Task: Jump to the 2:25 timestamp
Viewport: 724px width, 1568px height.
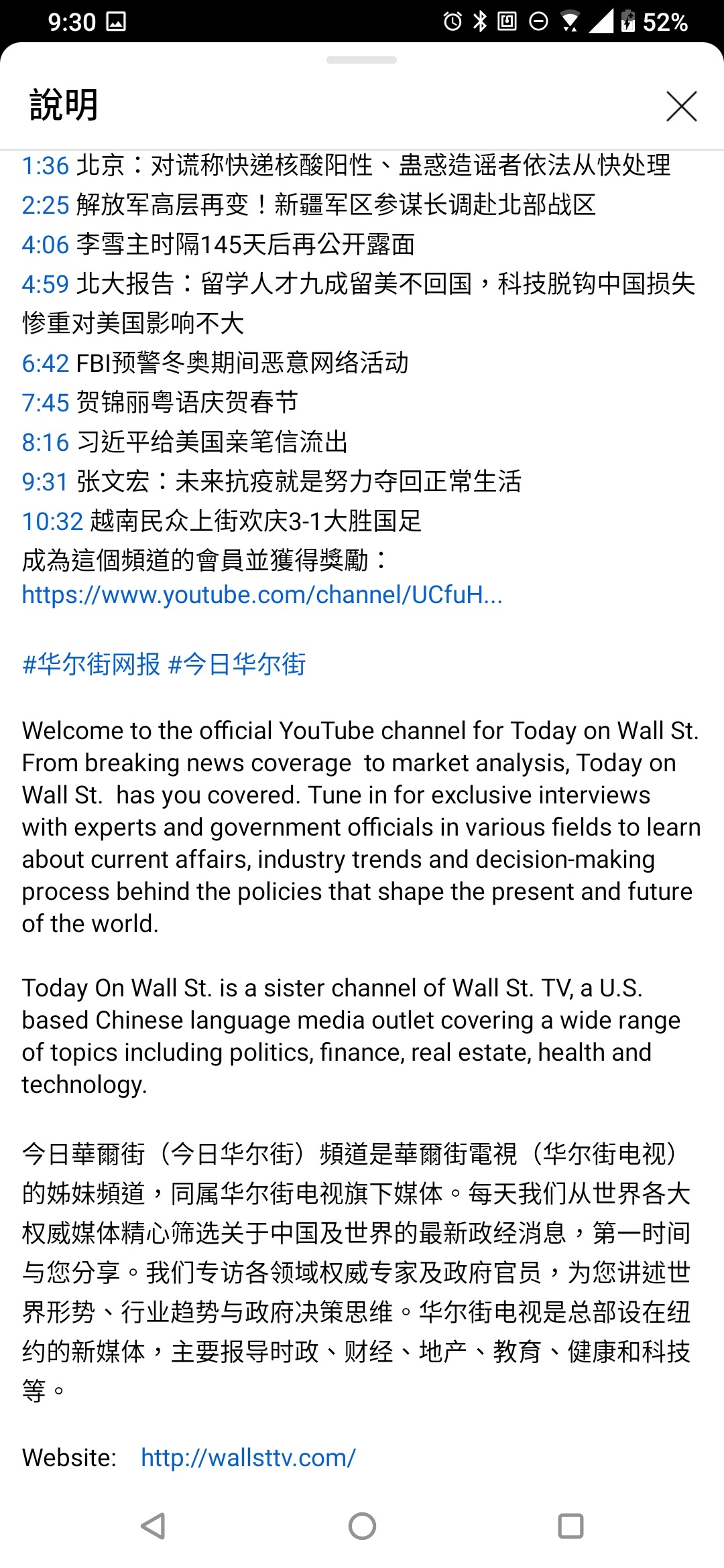Action: [x=46, y=205]
